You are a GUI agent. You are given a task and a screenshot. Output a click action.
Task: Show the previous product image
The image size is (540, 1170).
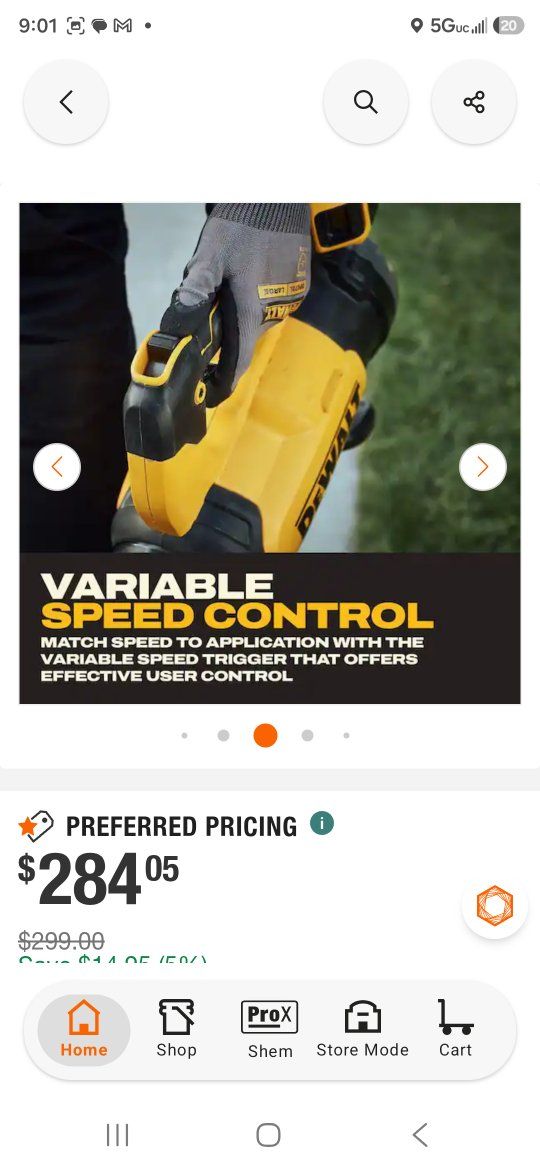click(x=57, y=467)
